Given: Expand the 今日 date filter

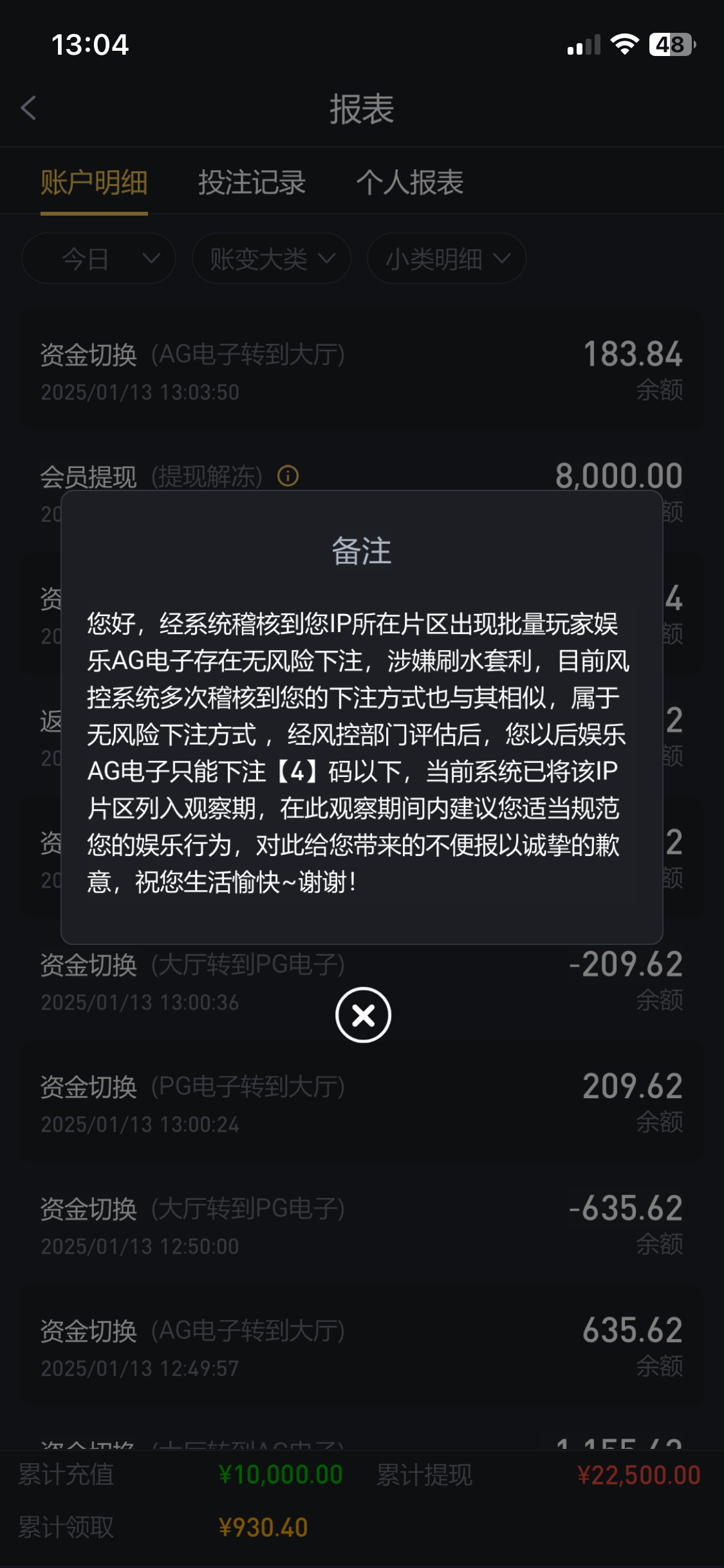Looking at the screenshot, I should pyautogui.click(x=99, y=259).
